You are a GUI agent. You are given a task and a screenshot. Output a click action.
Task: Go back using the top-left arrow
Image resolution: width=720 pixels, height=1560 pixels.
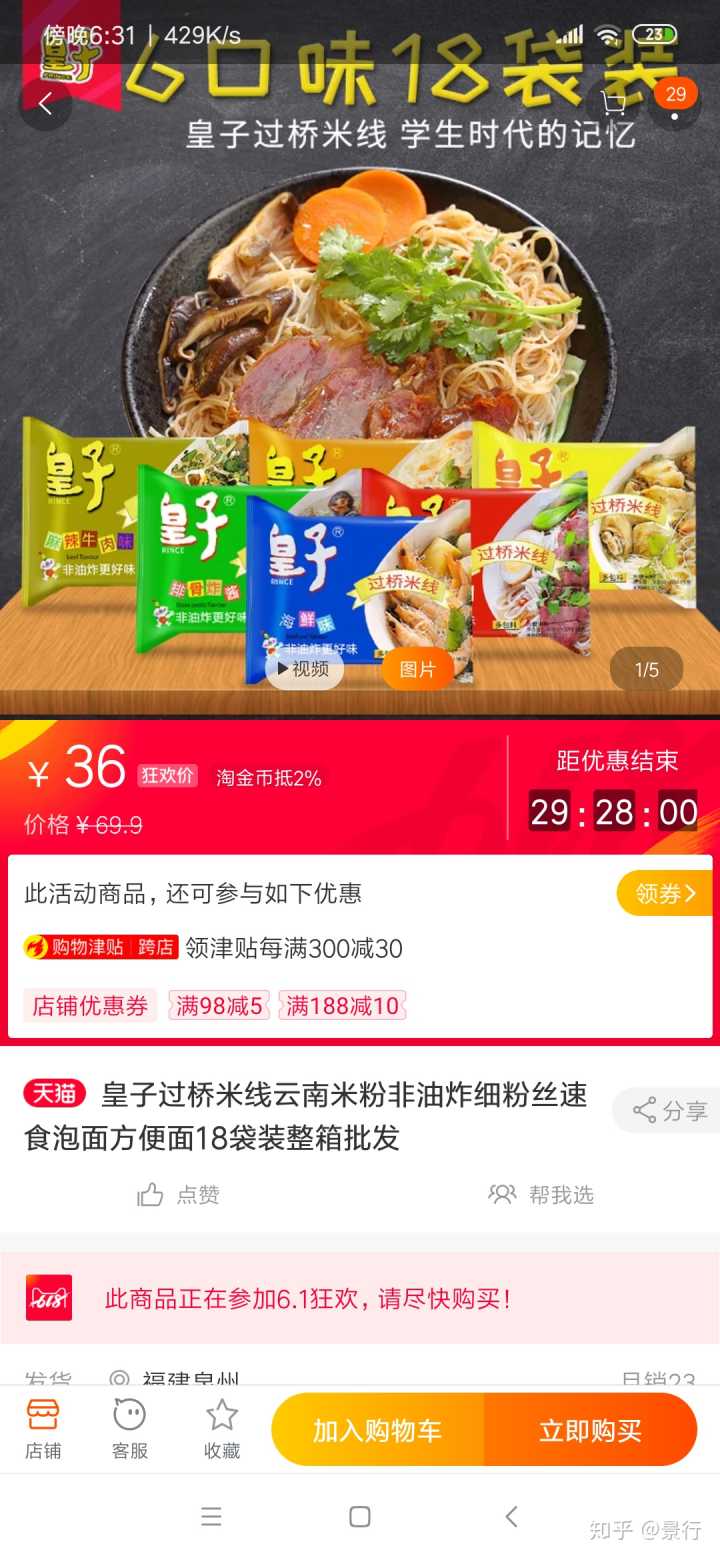point(45,103)
